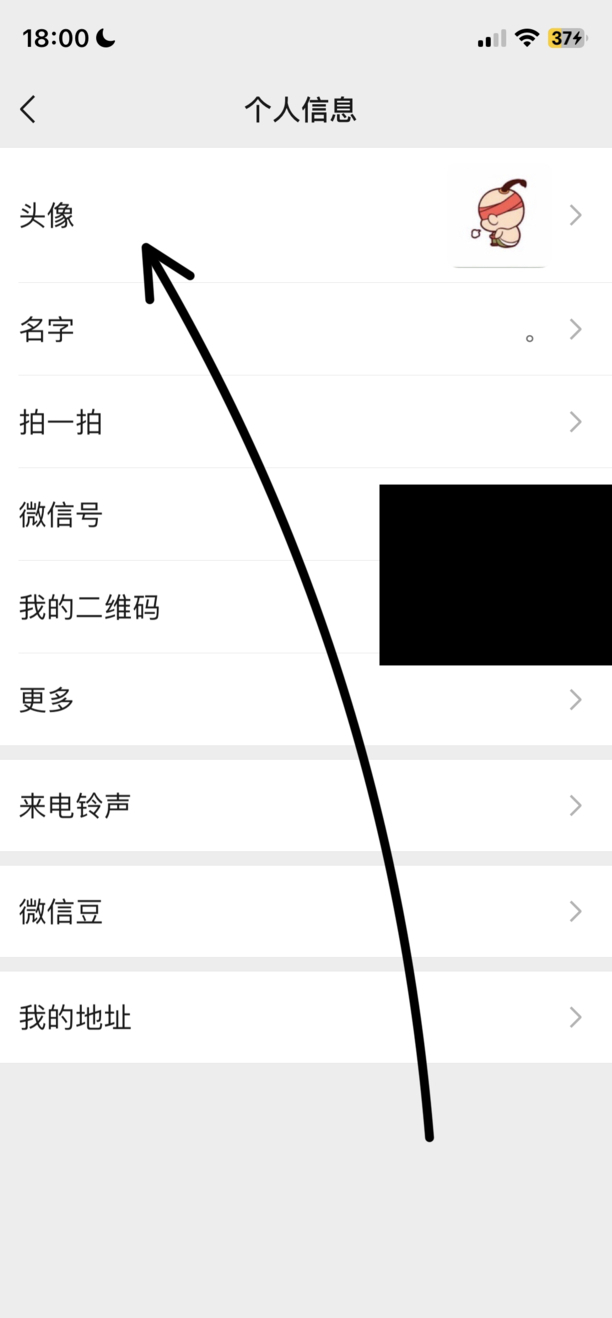Go back from 个人信息 page
Viewport: 612px width, 1318px height.
(28, 109)
